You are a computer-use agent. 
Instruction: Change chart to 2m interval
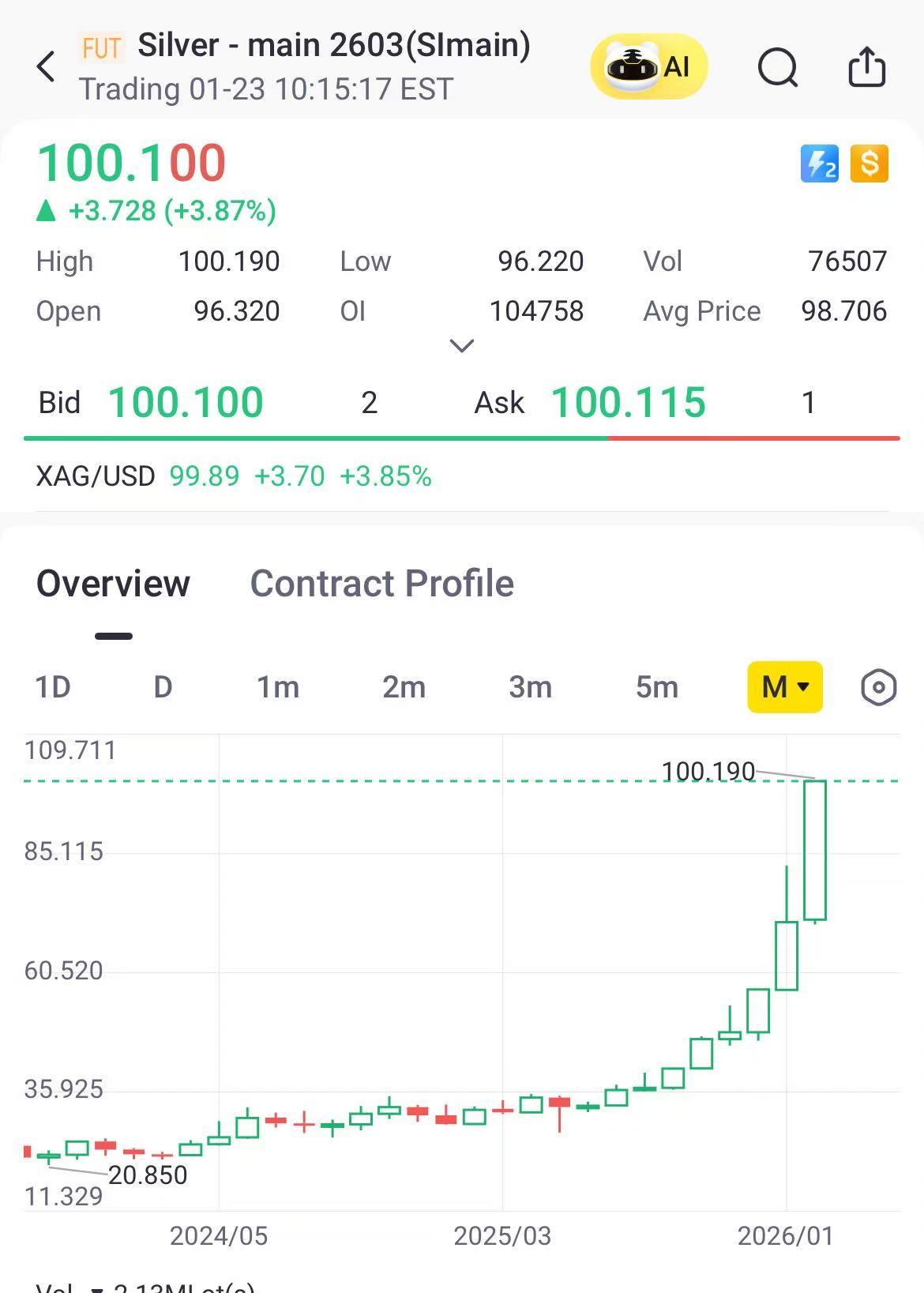tap(404, 687)
